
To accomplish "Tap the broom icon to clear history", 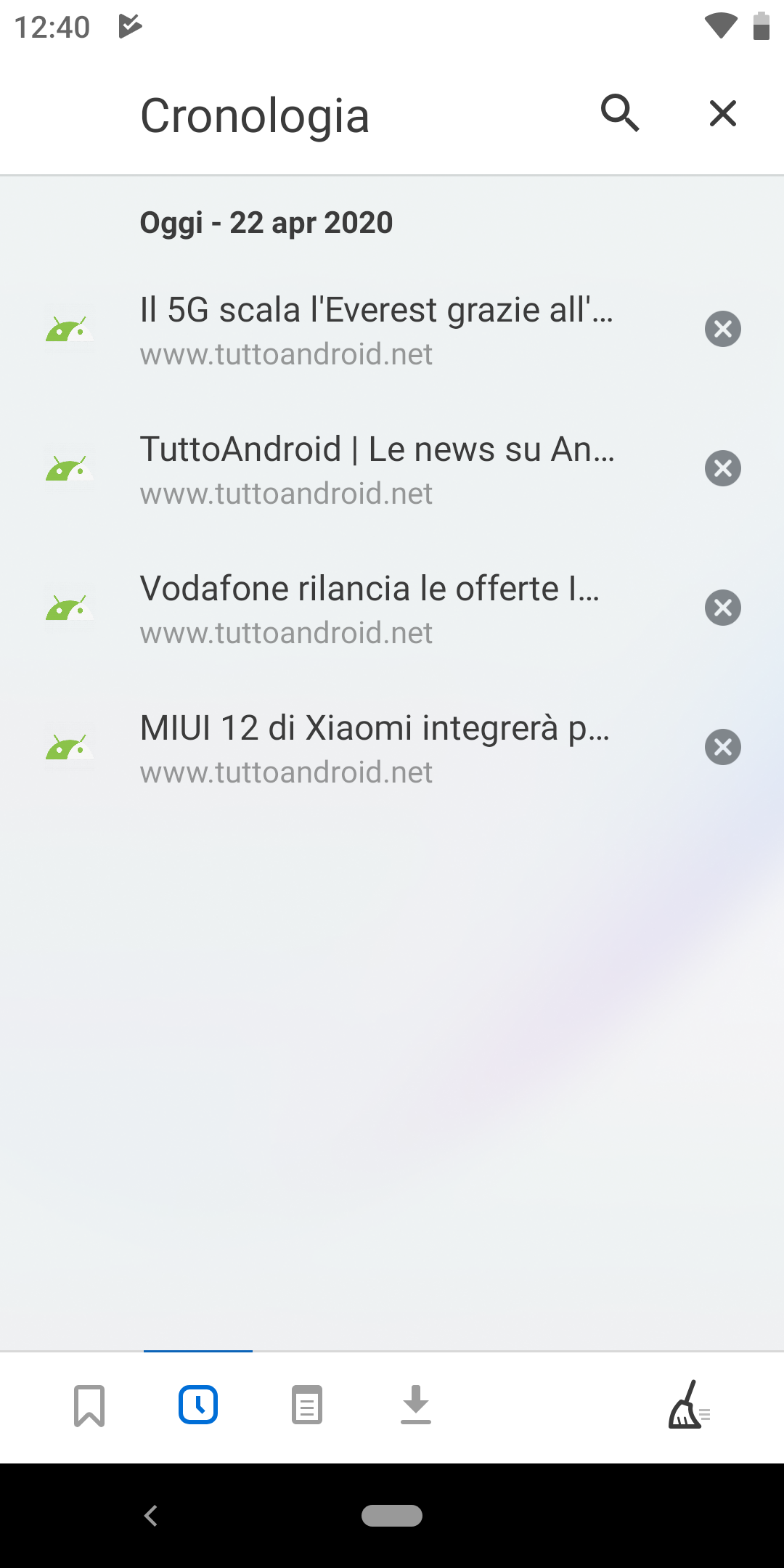I will coord(689,1405).
